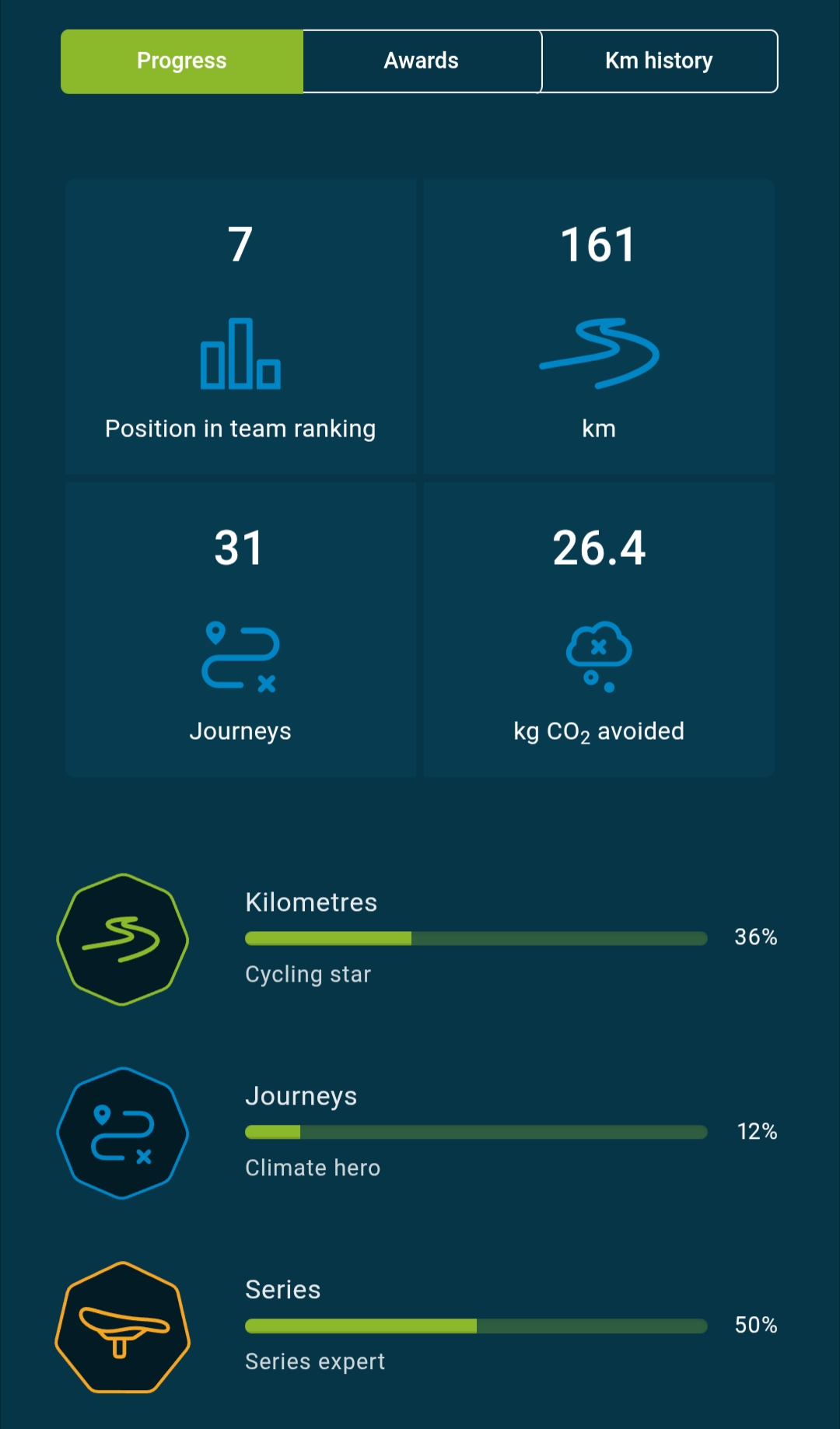Switch to the Awards tab

click(x=422, y=61)
